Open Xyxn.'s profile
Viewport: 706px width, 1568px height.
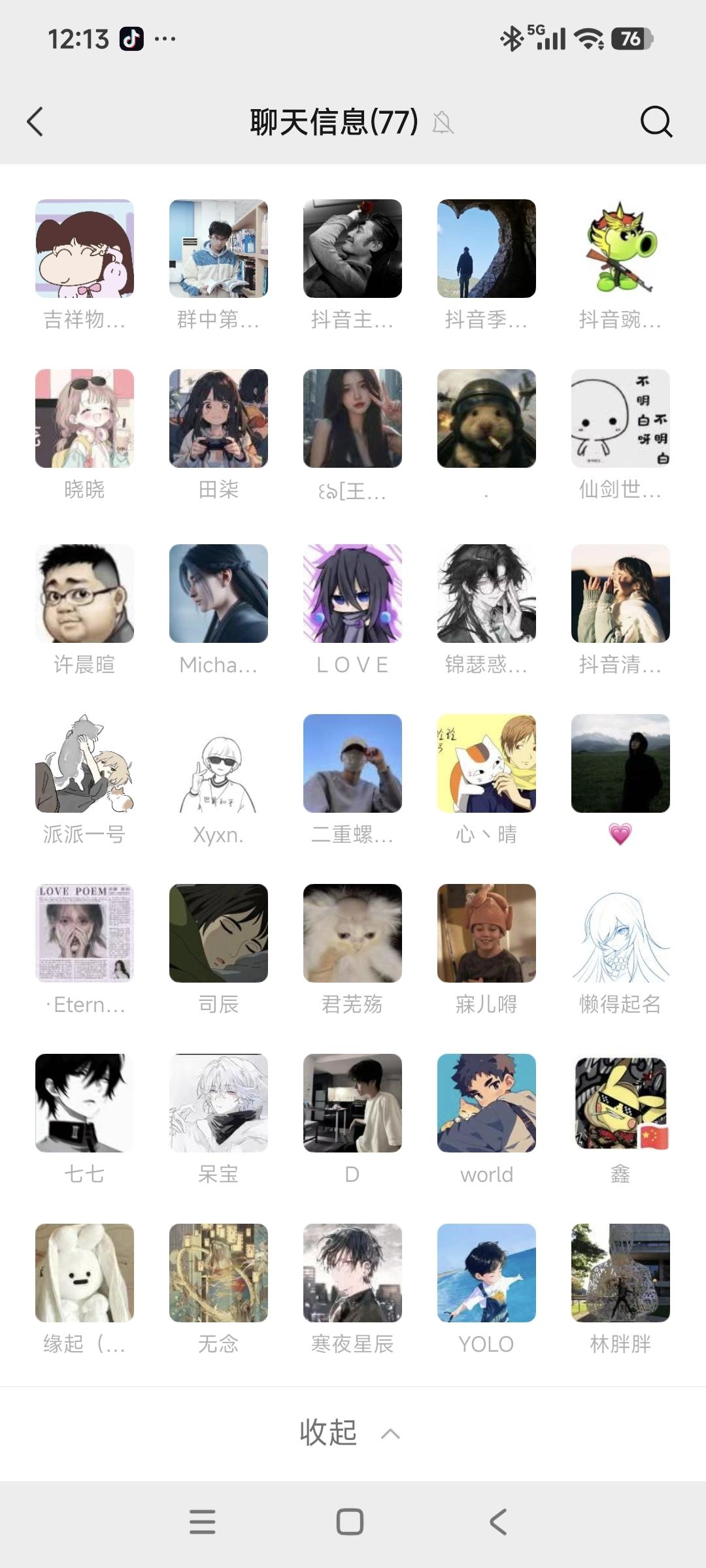(x=218, y=764)
